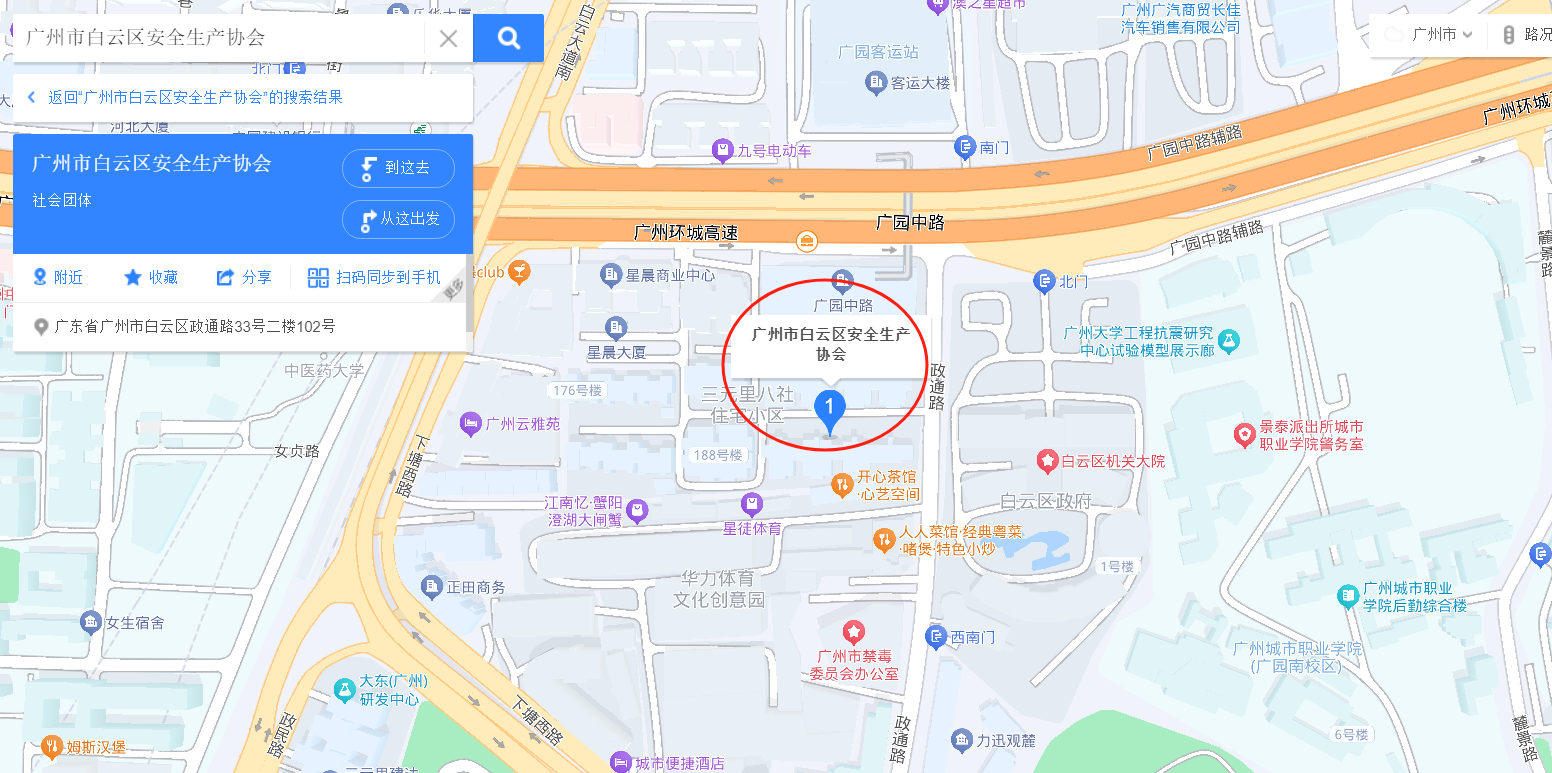Tap the search box with 广州市白云区安全生产协会

(x=220, y=38)
